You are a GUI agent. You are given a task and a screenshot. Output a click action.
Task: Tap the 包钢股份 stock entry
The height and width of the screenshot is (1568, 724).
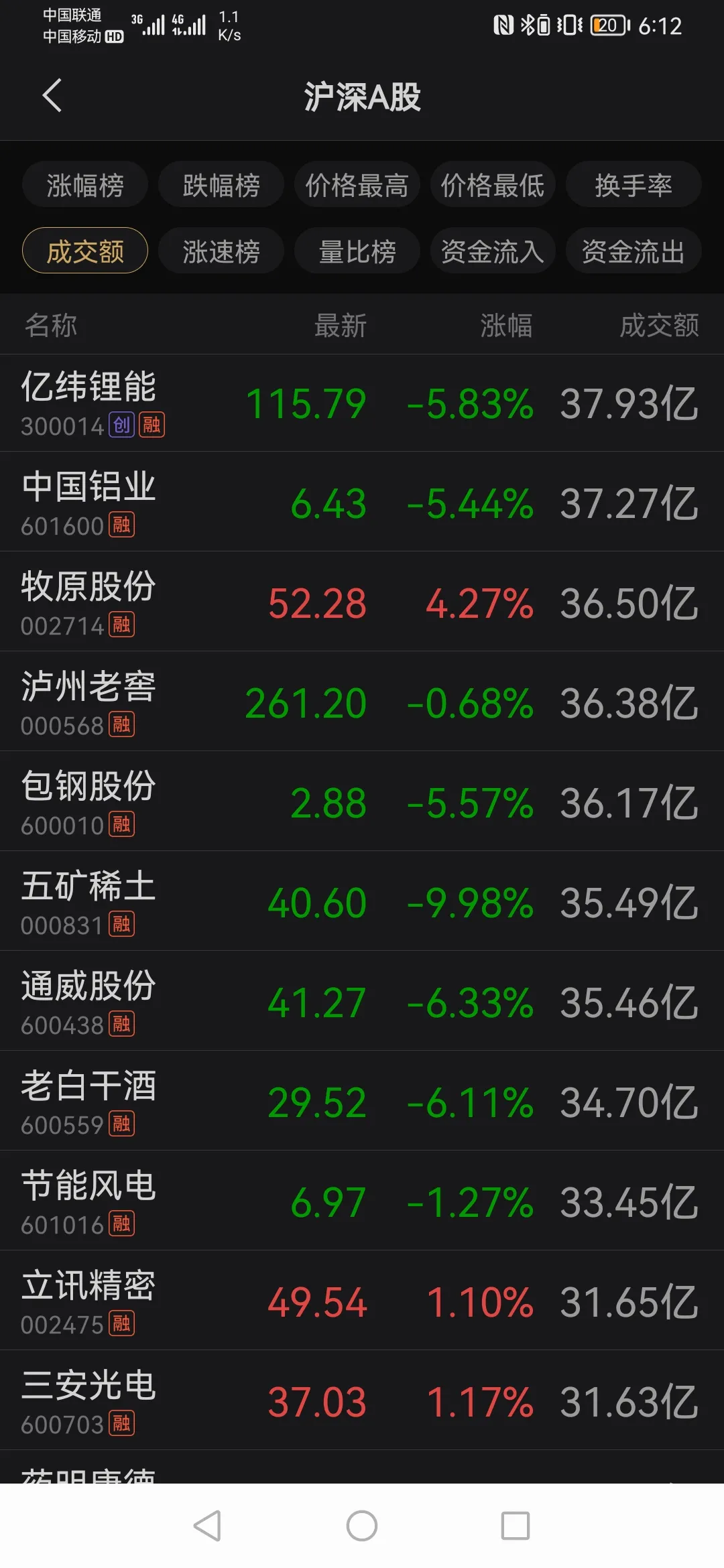click(x=362, y=802)
